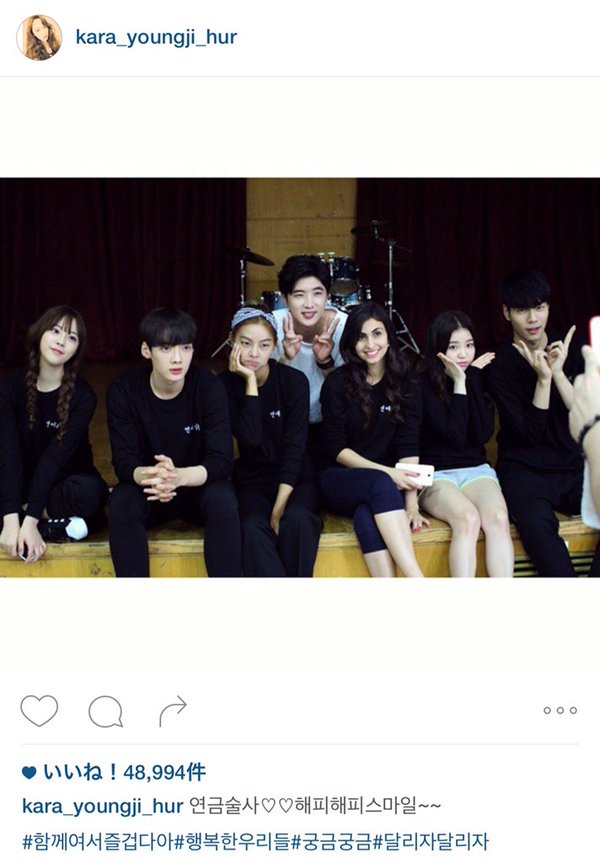
Task: Open hashtag #달리자달리자
Action: tap(430, 840)
